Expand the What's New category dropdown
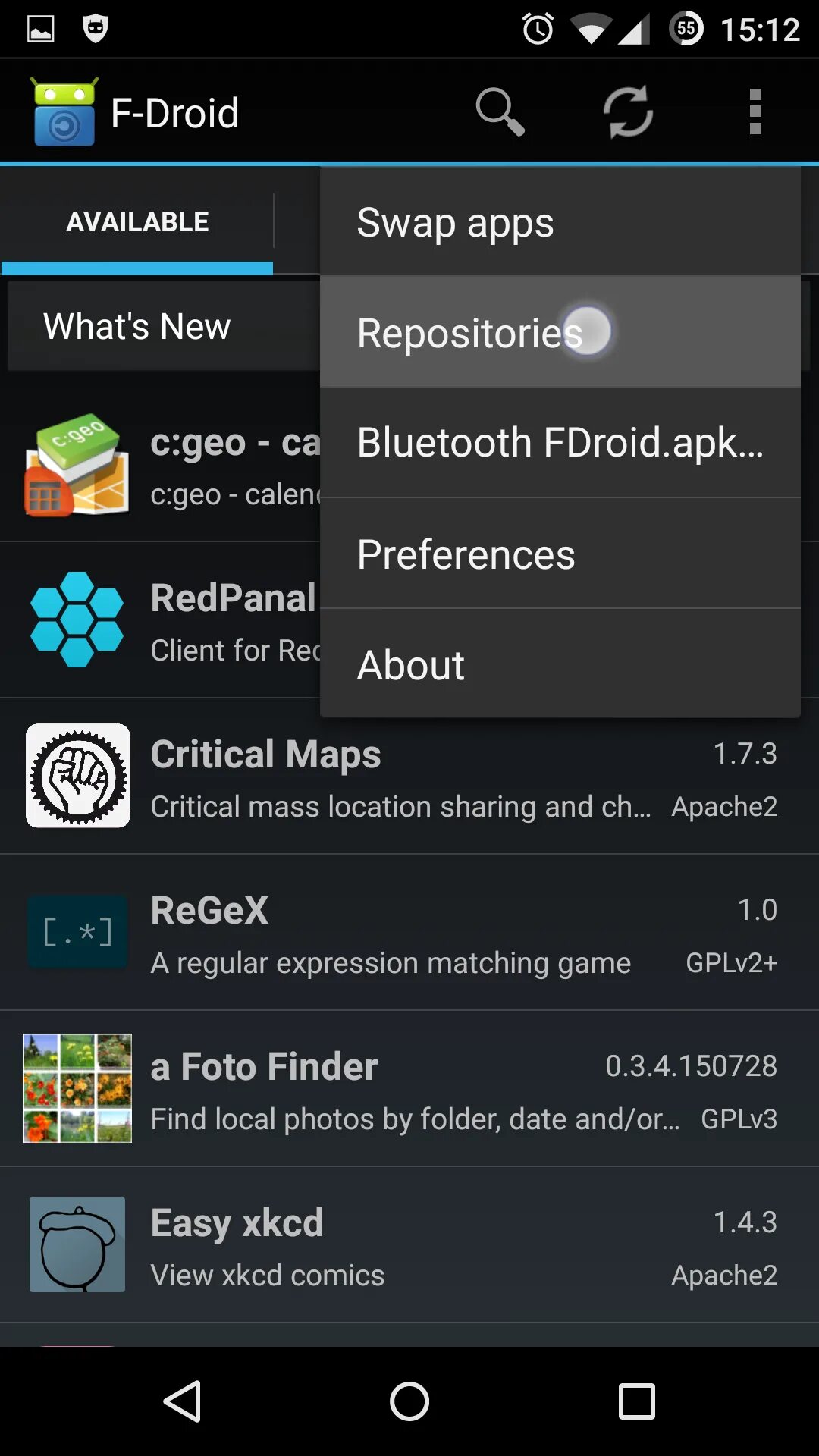 point(164,327)
